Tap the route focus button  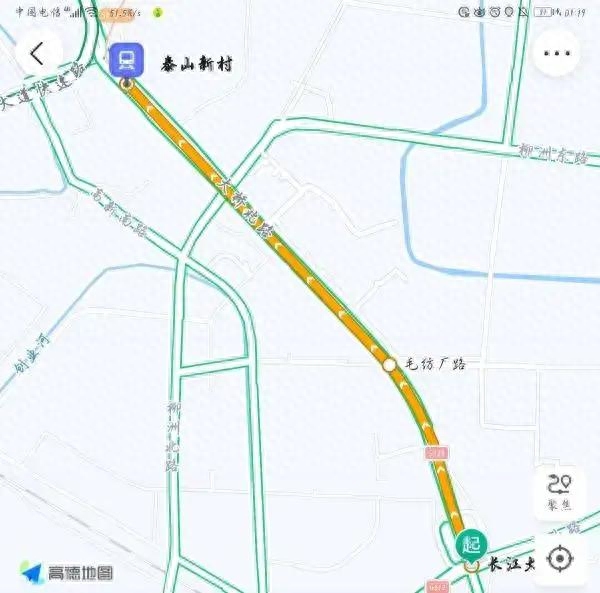(x=559, y=491)
